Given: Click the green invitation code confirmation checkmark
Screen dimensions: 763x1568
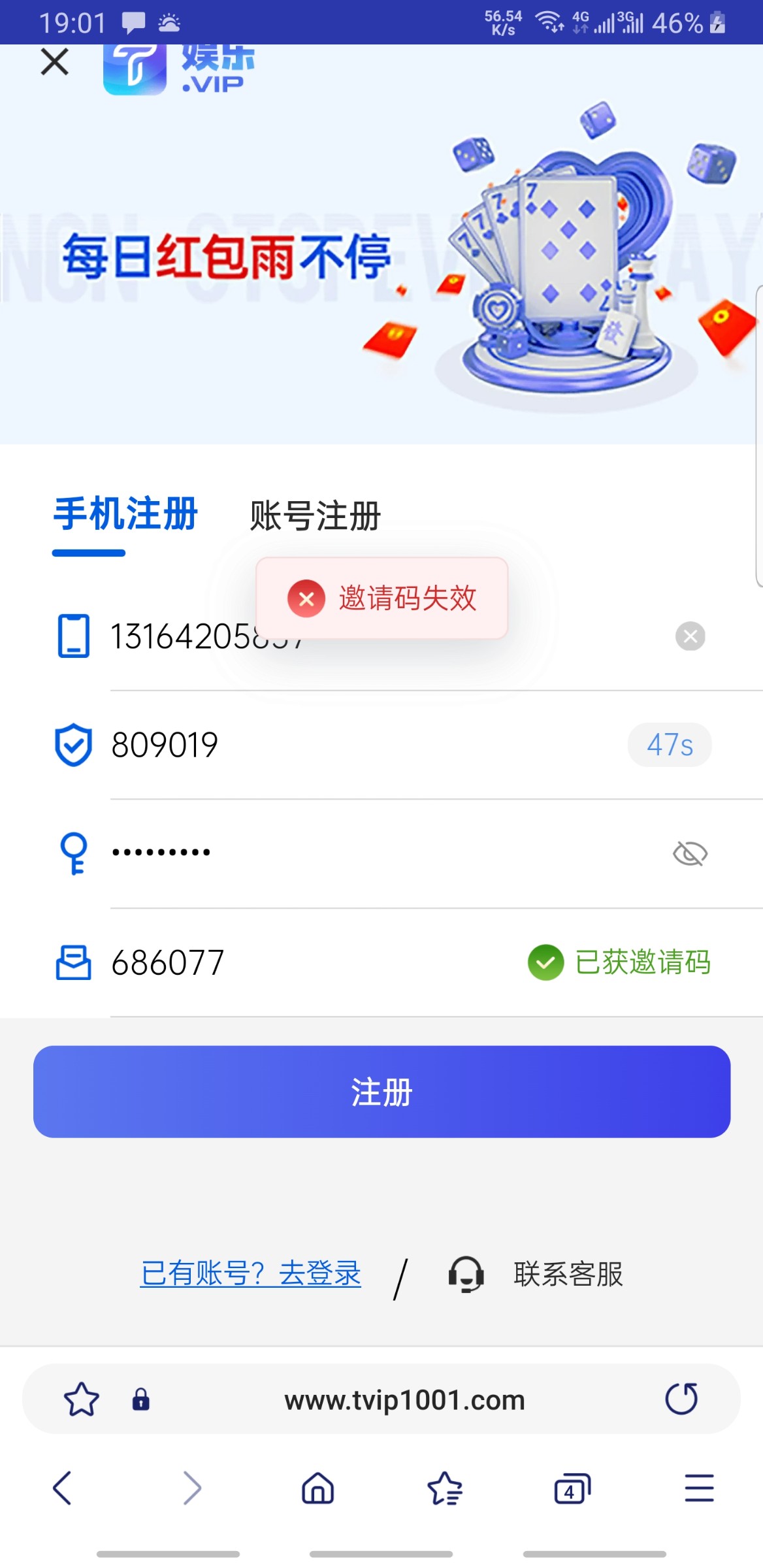Looking at the screenshot, I should click(x=546, y=962).
